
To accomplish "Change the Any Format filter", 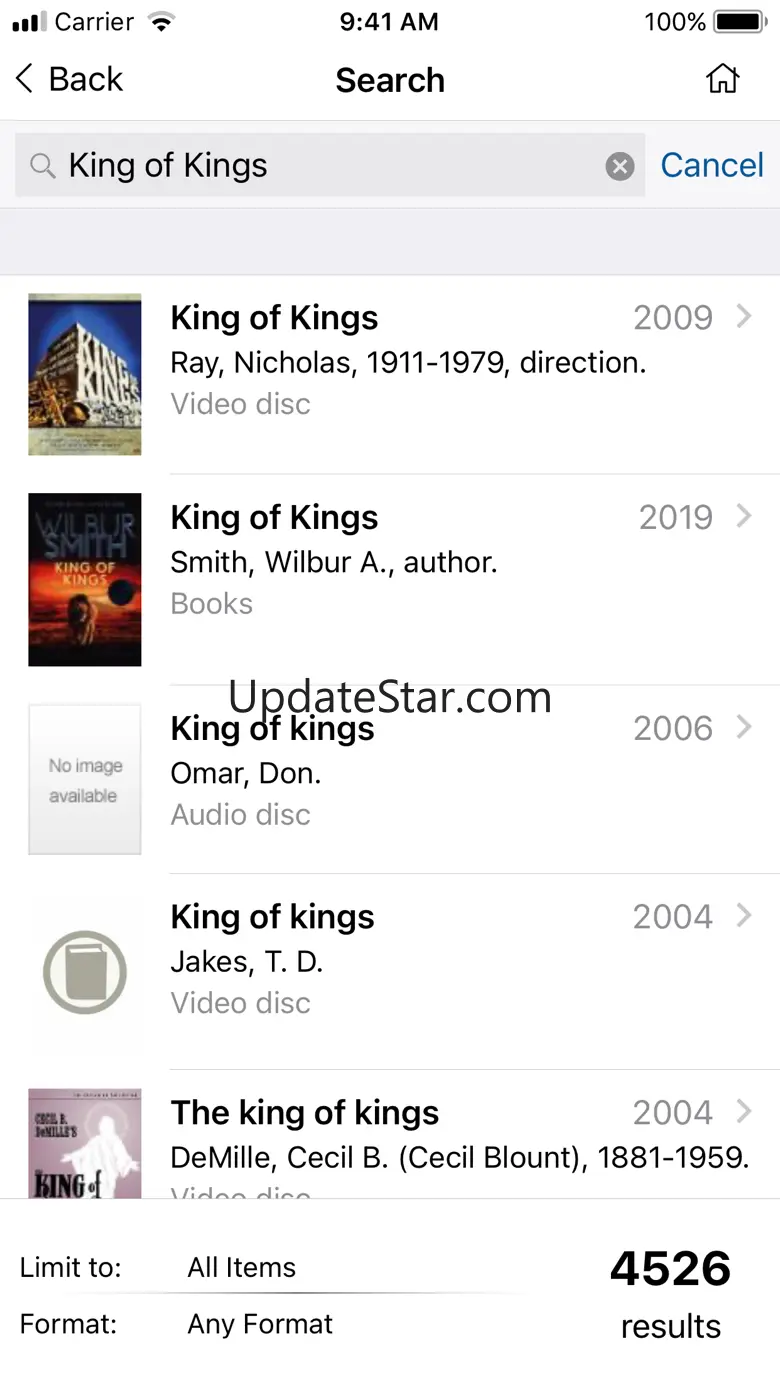I will [260, 1325].
